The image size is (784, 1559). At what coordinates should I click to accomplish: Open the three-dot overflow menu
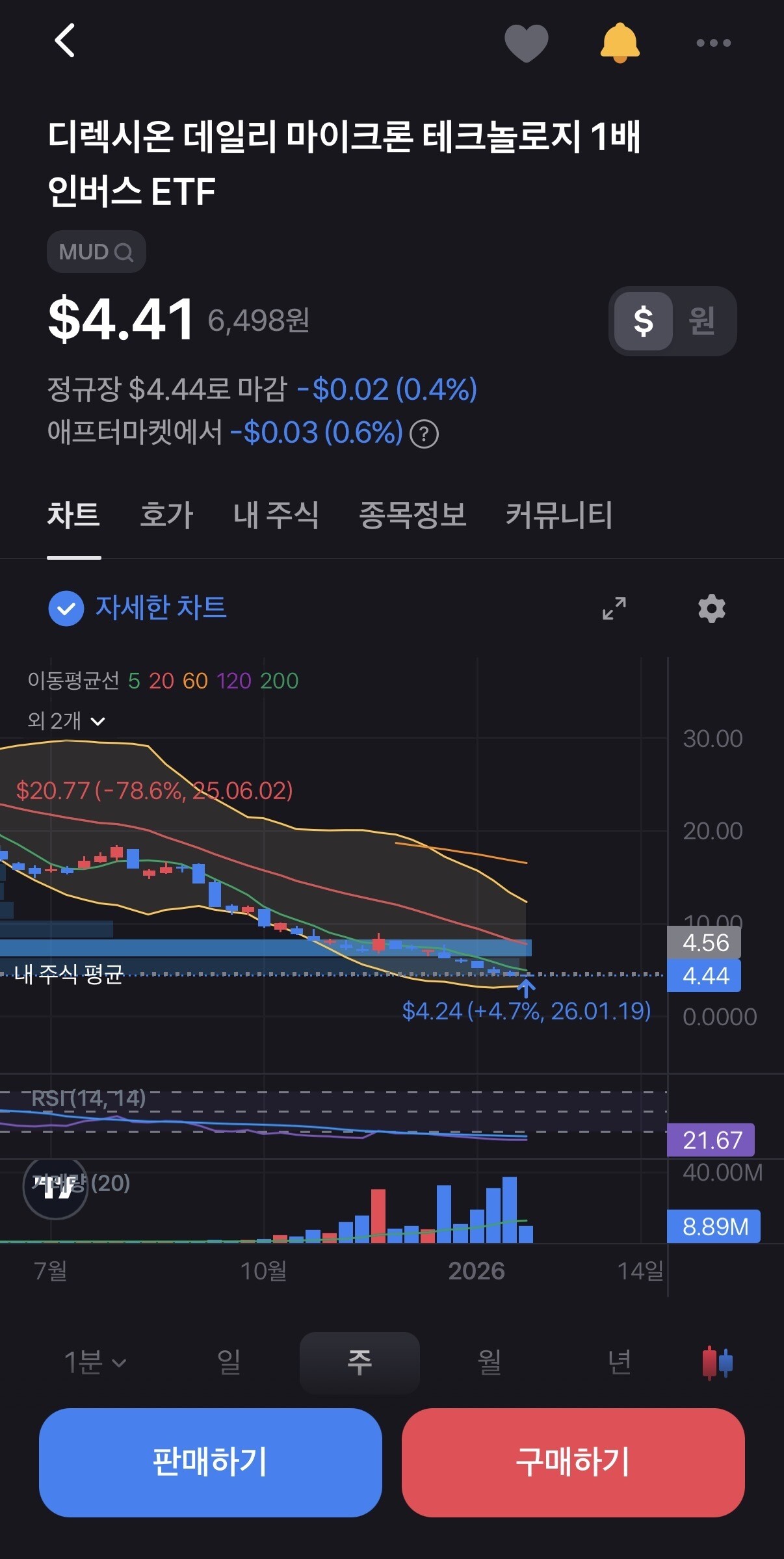pos(713,43)
